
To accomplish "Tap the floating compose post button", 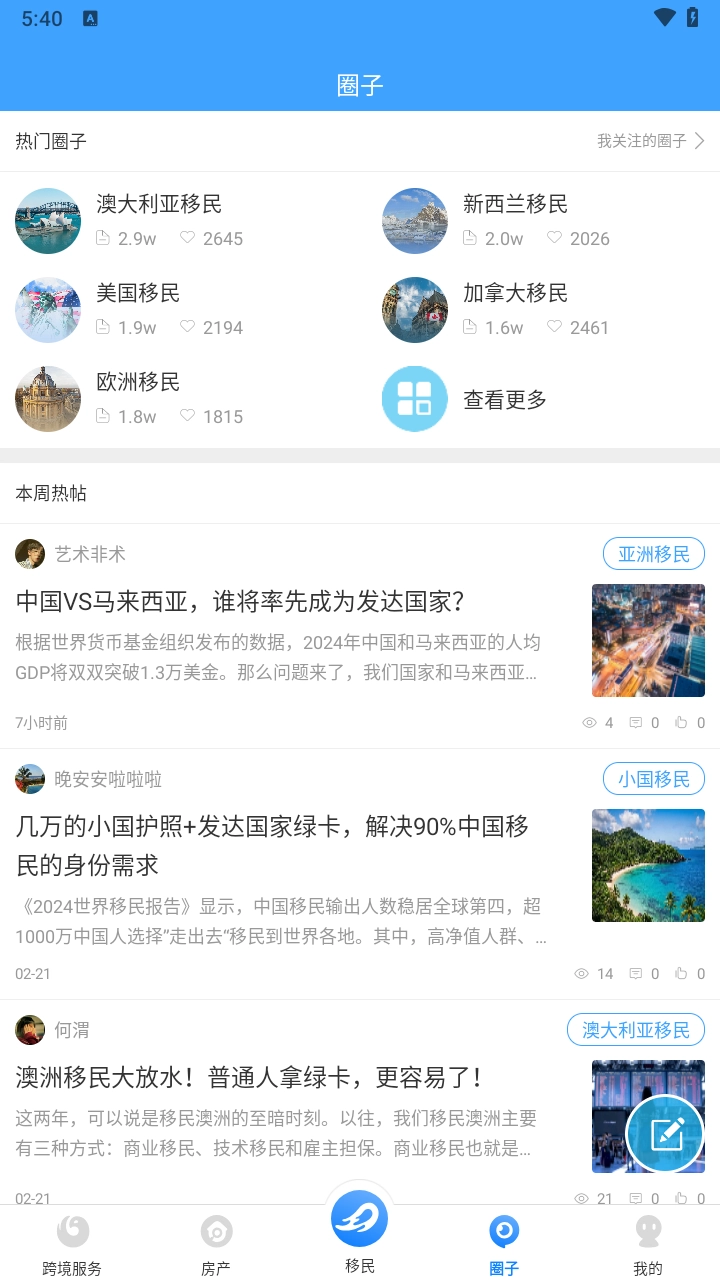I will tap(663, 1135).
